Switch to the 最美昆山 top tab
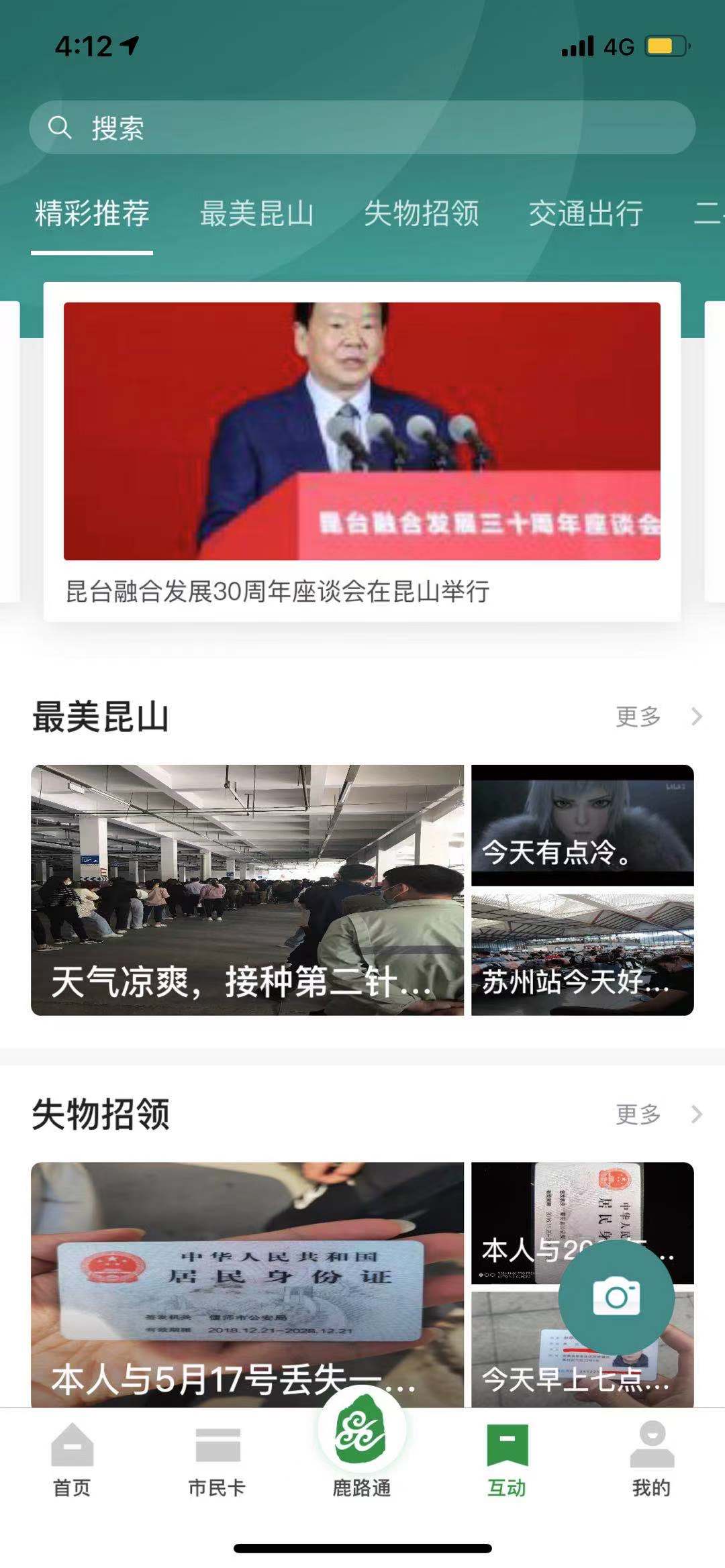The image size is (725, 1568). tap(256, 213)
